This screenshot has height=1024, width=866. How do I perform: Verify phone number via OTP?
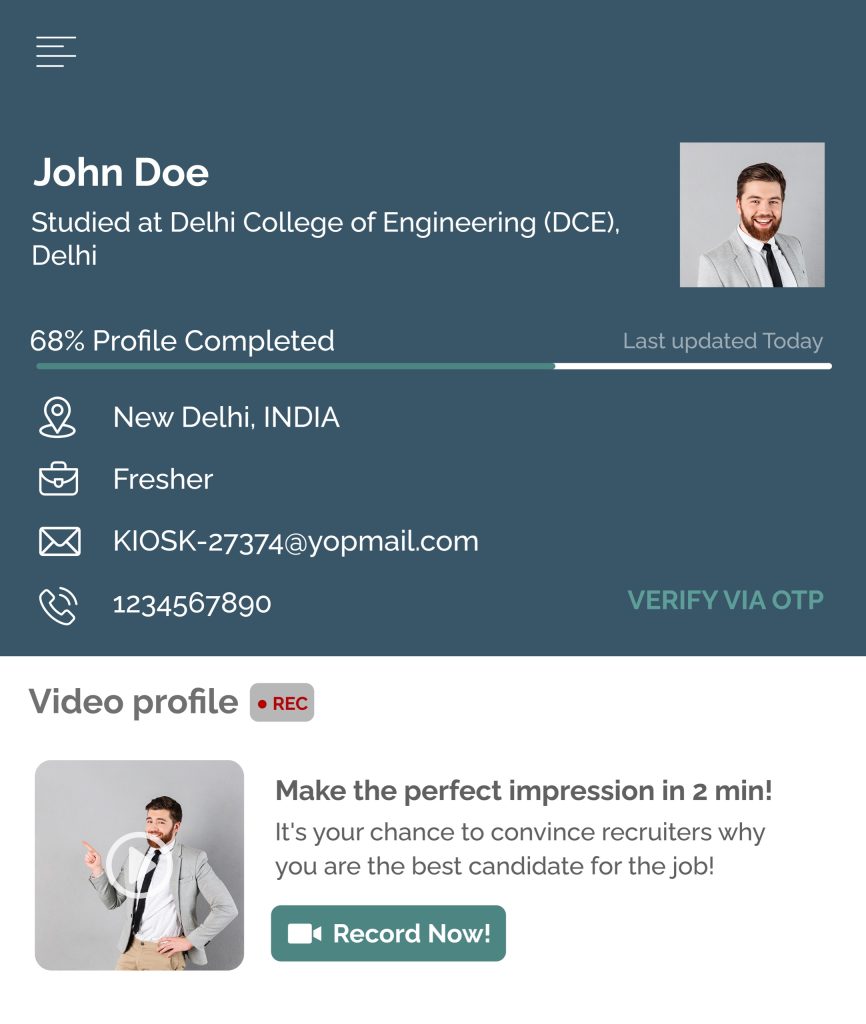coord(725,600)
